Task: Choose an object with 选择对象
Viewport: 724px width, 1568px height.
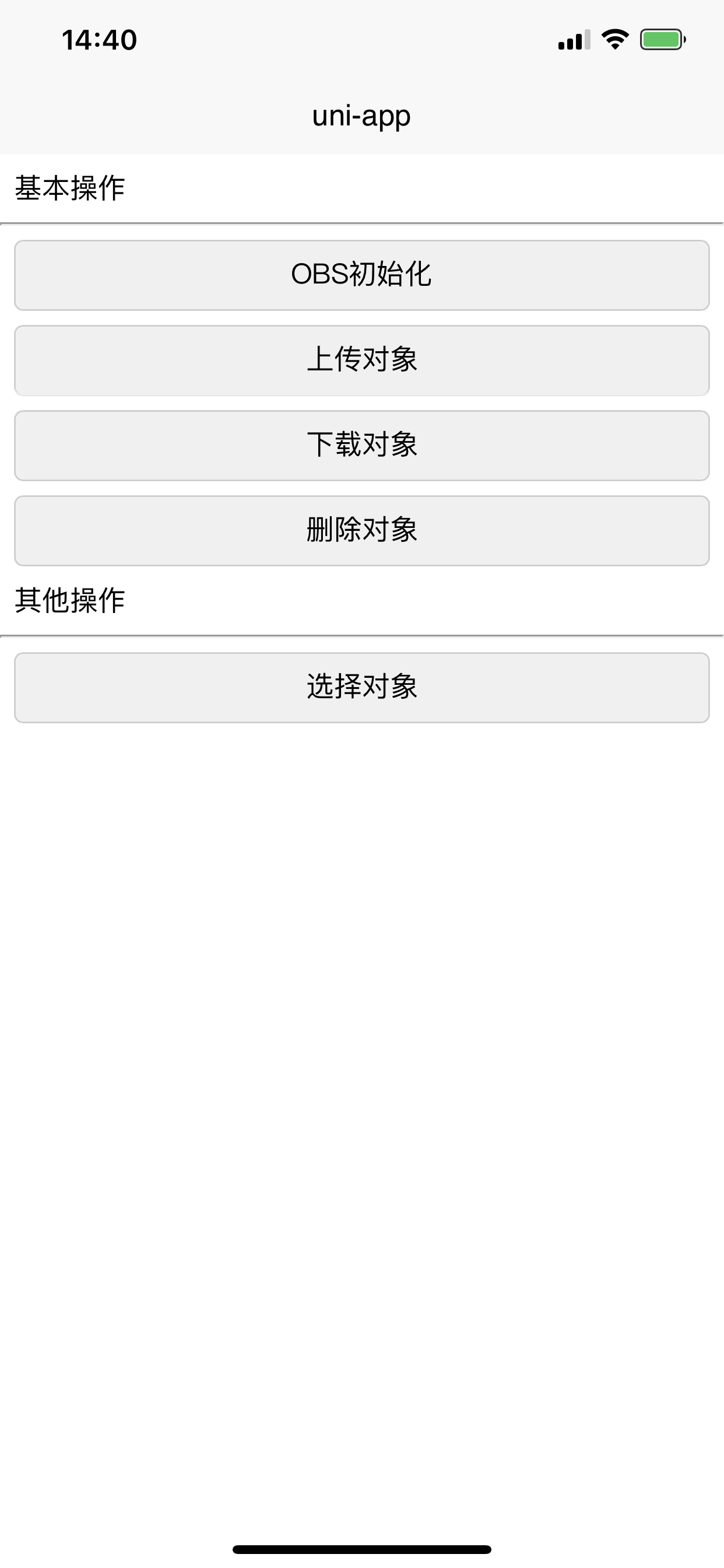Action: (361, 688)
